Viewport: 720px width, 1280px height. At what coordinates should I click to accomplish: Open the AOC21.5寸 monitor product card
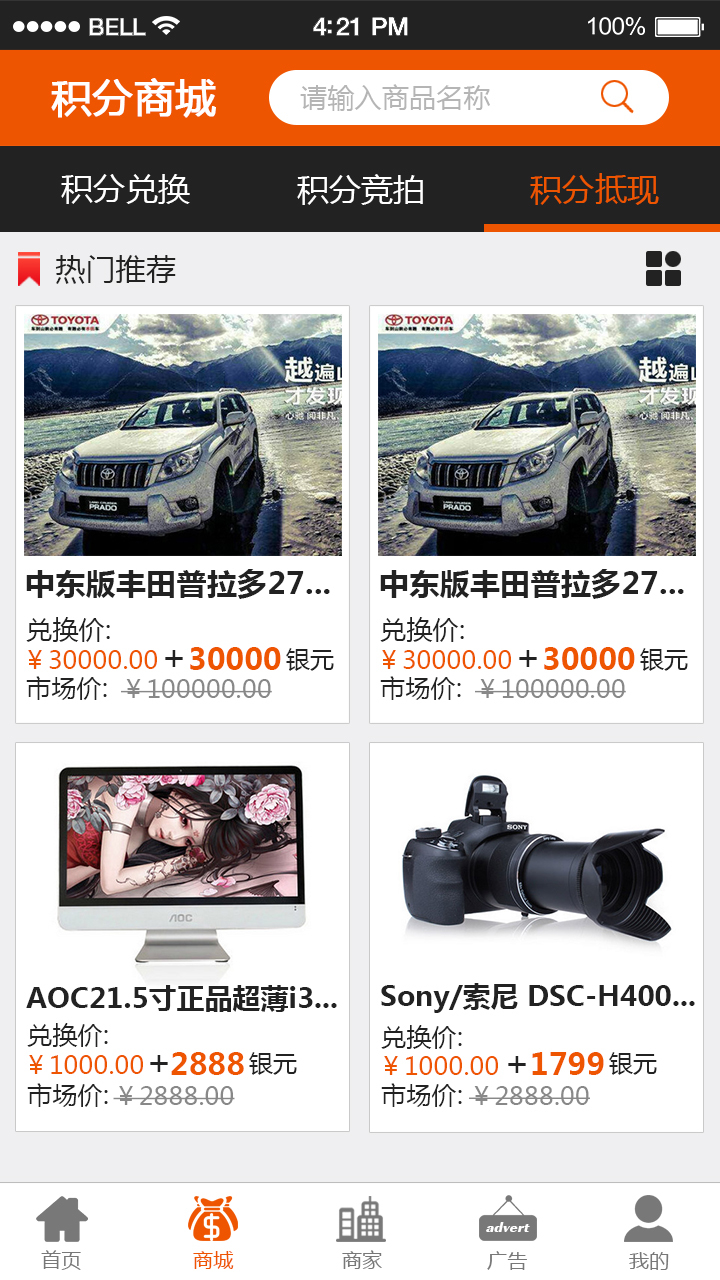182,936
